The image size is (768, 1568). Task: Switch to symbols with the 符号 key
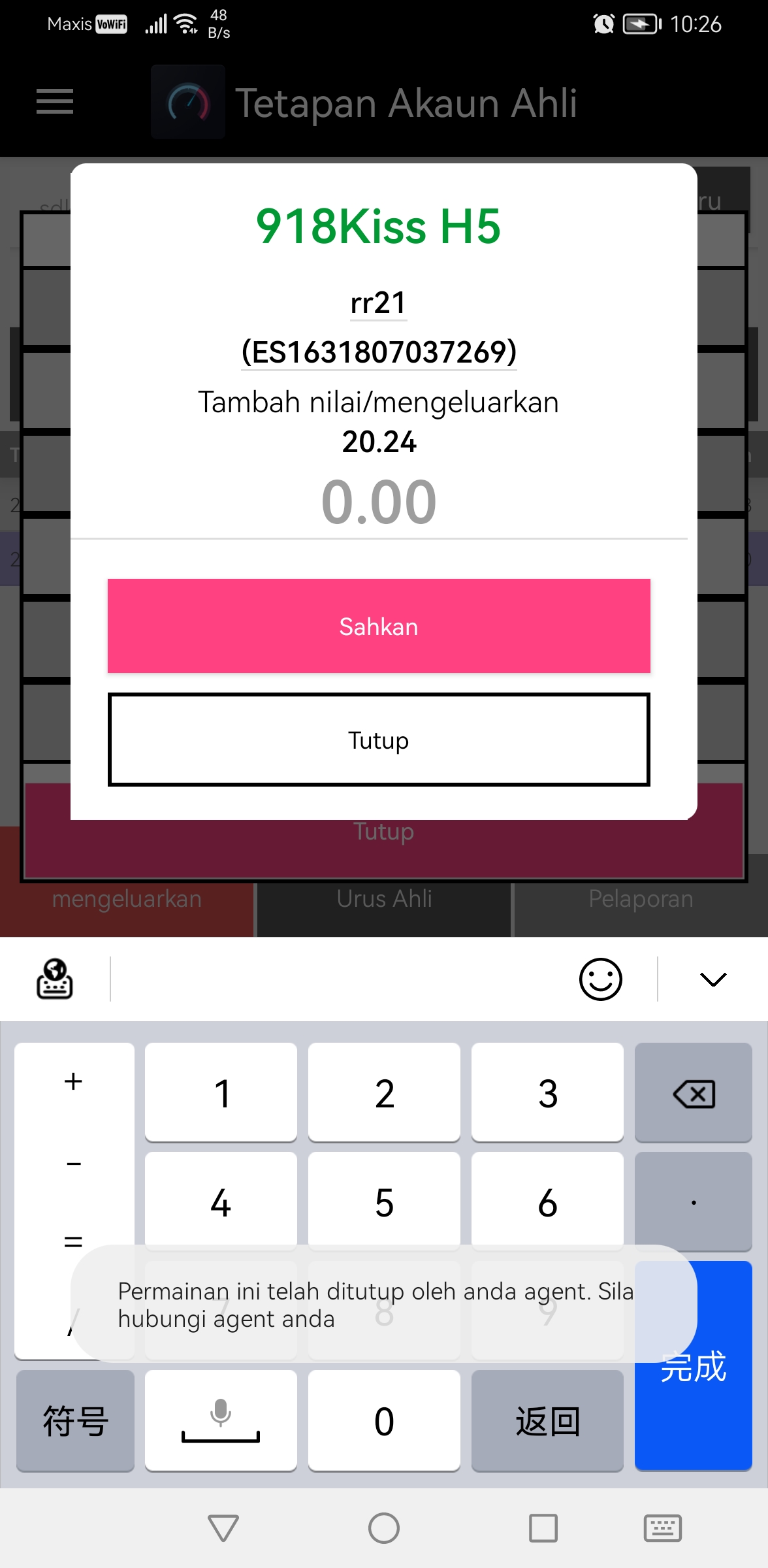[x=75, y=1421]
